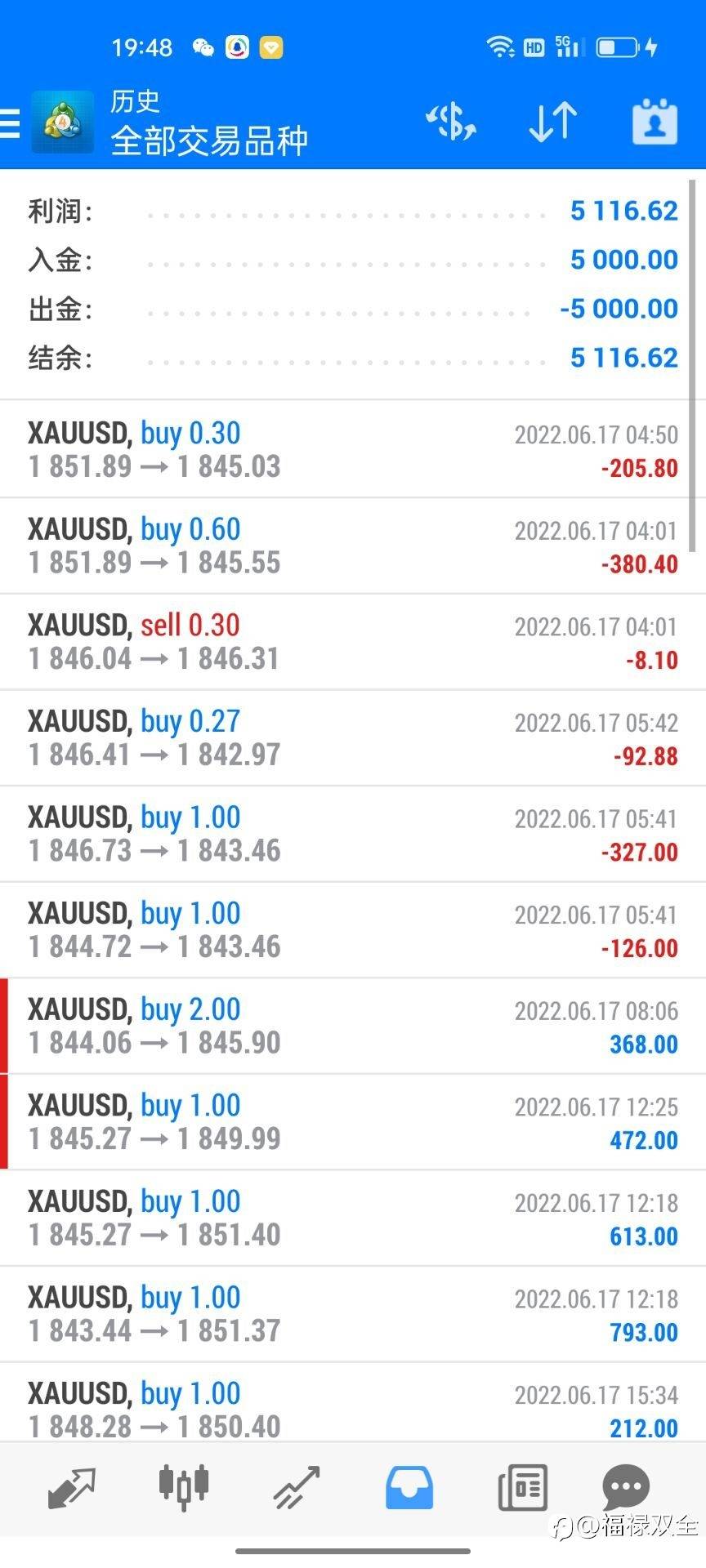Tap the sort arrows icon

tap(552, 122)
